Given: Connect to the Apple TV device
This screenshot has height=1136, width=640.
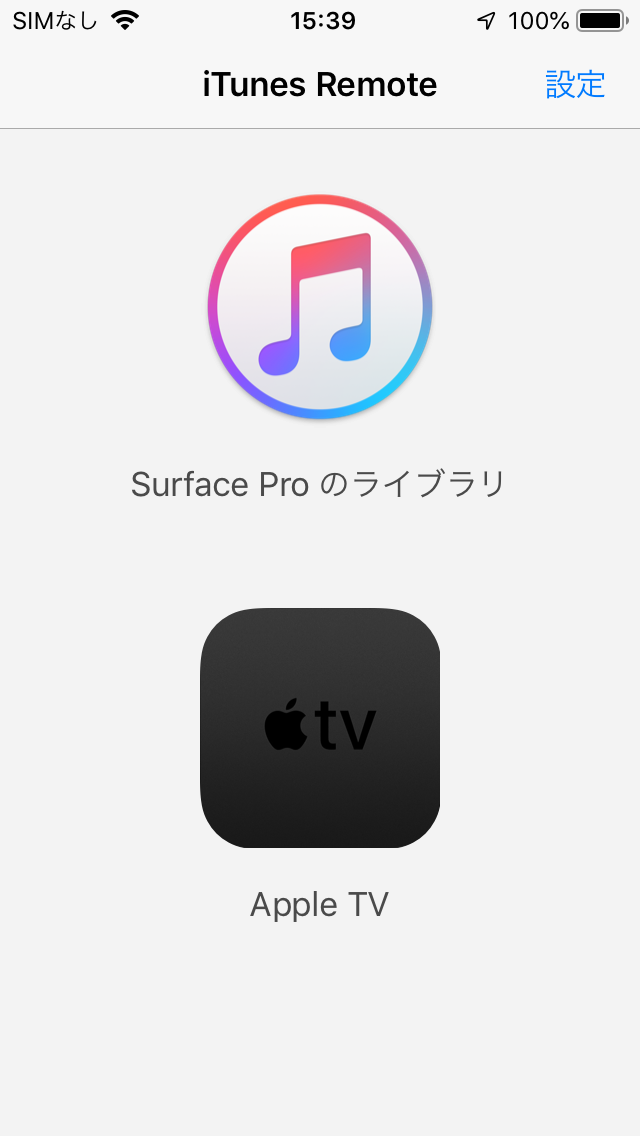Looking at the screenshot, I should 320,728.
